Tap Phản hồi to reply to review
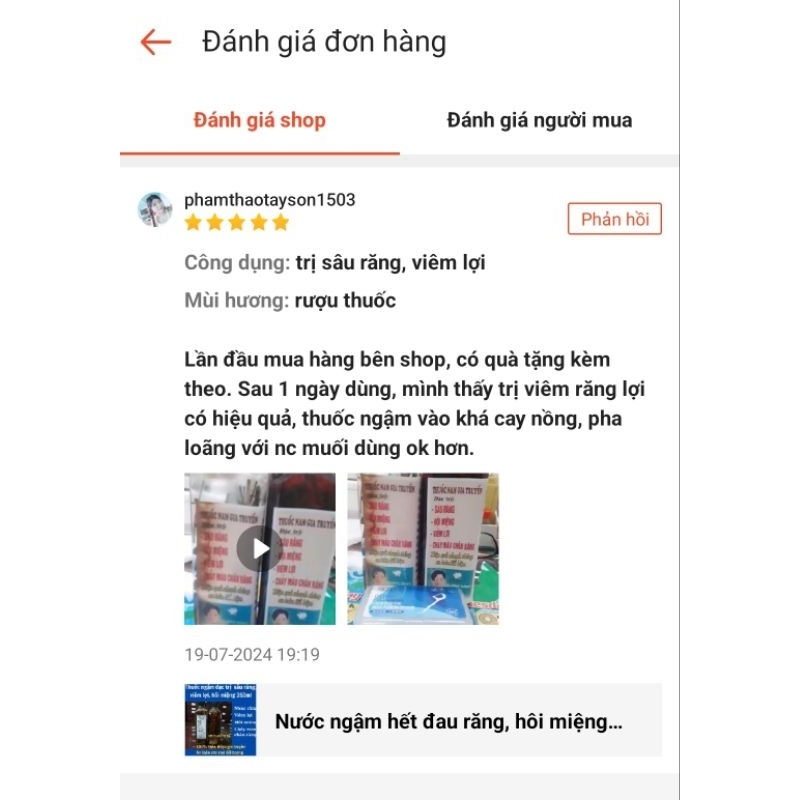Screen dimensions: 800x800 pos(614,219)
